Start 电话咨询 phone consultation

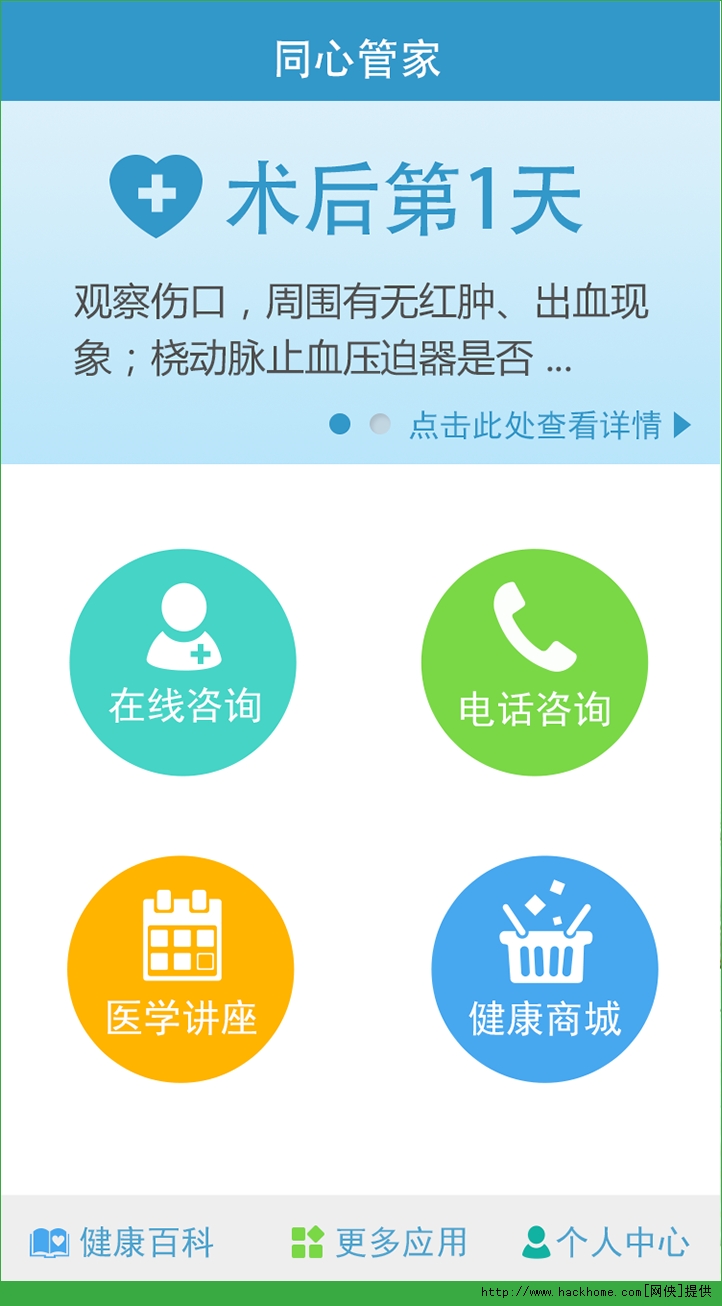pyautogui.click(x=534, y=662)
